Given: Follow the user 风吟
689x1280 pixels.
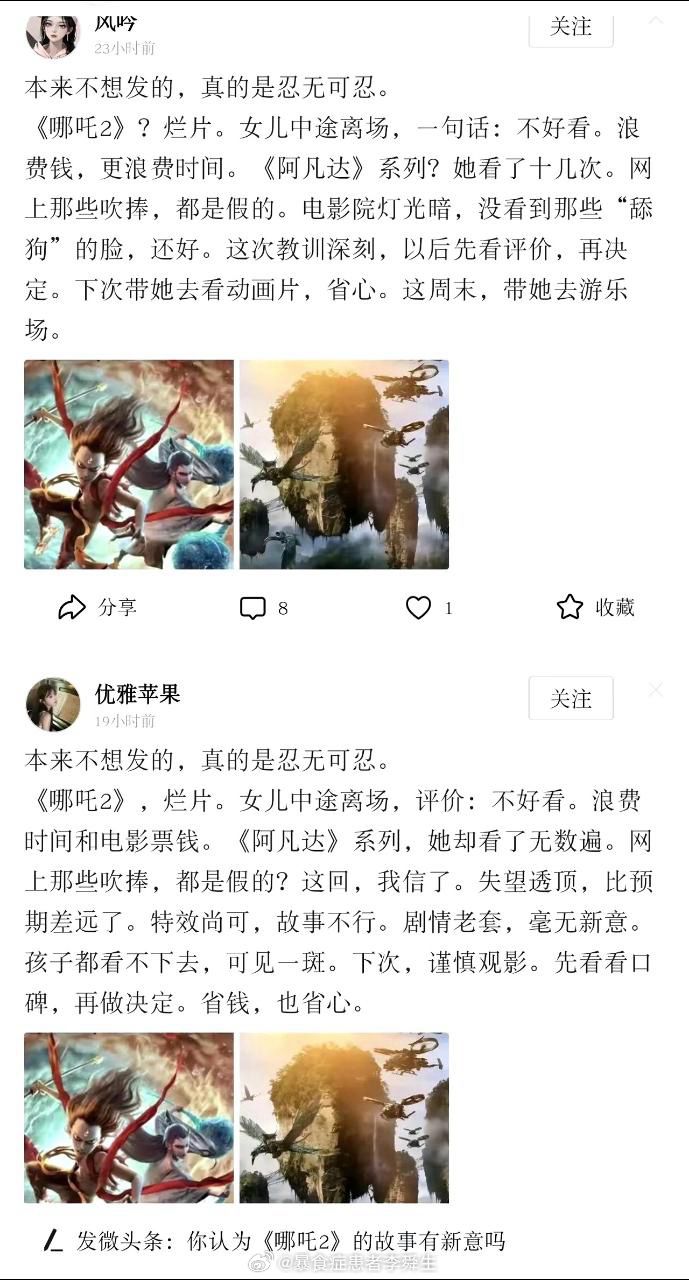Looking at the screenshot, I should (x=570, y=26).
